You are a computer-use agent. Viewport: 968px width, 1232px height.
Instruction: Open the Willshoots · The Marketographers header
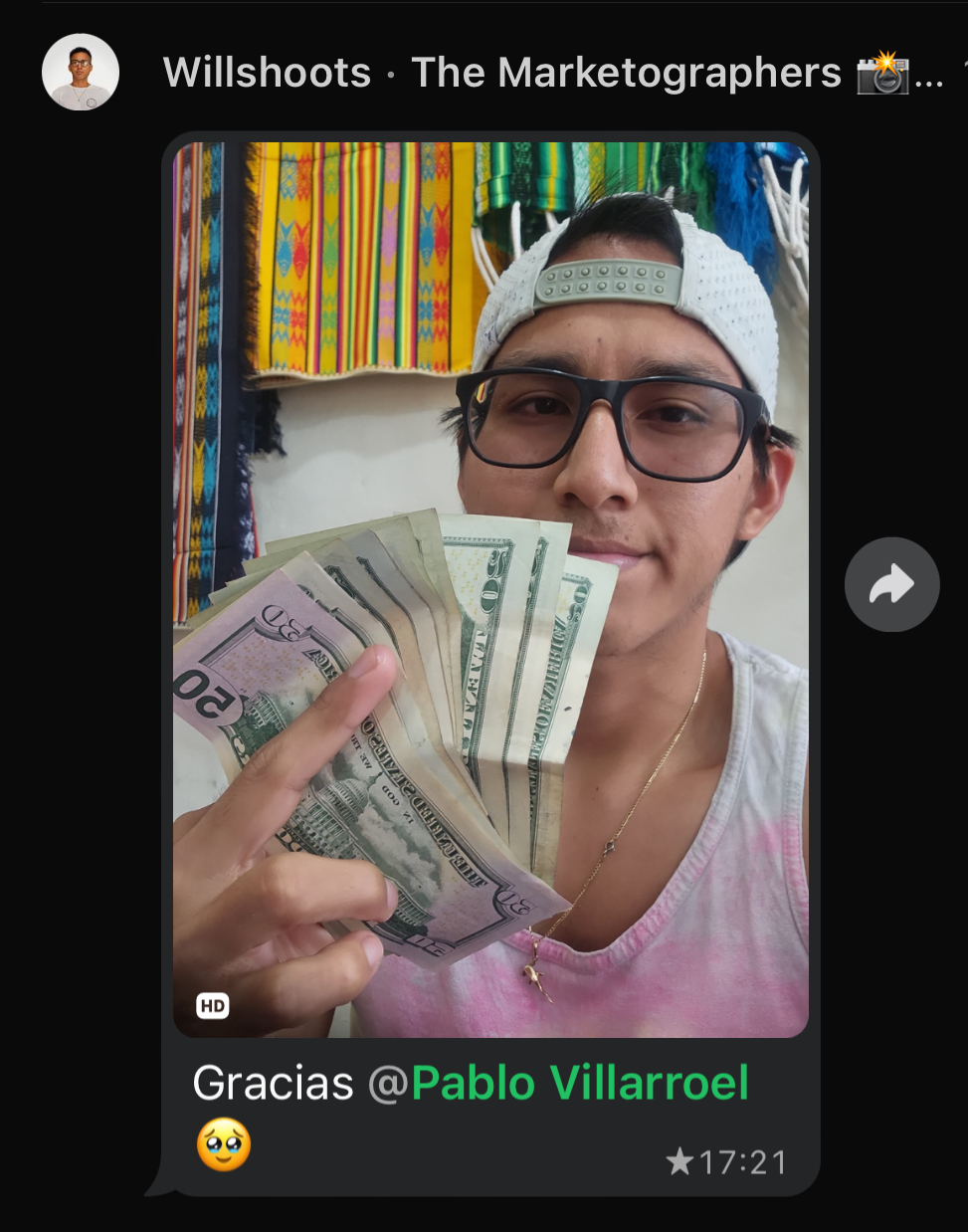tap(537, 73)
